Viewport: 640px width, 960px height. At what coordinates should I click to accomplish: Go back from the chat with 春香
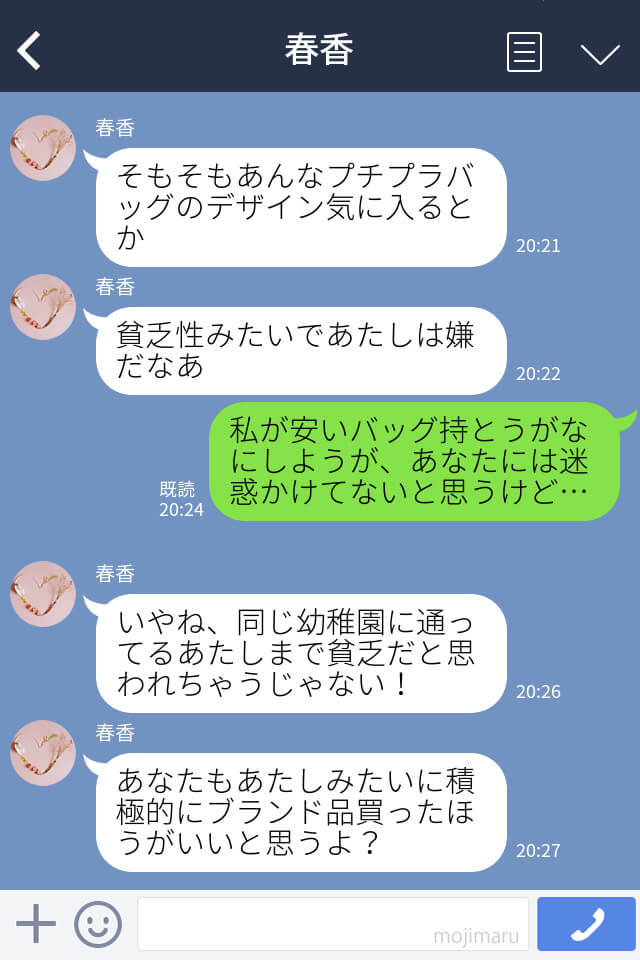[x=30, y=51]
